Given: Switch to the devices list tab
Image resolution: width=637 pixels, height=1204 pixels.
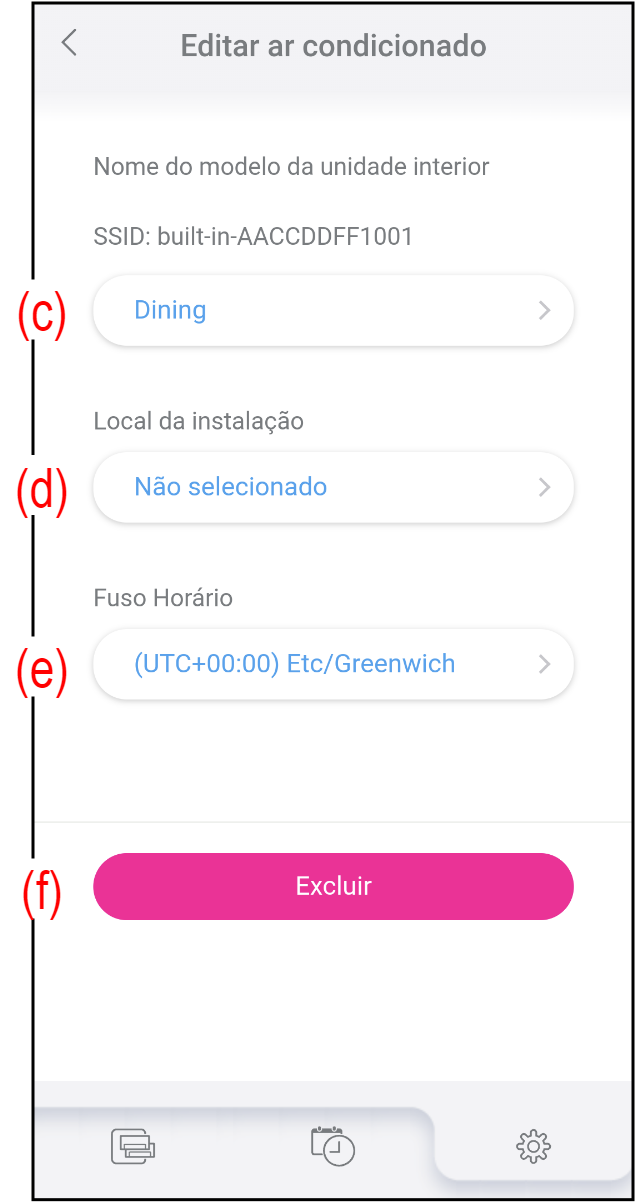Looking at the screenshot, I should coord(133,1145).
